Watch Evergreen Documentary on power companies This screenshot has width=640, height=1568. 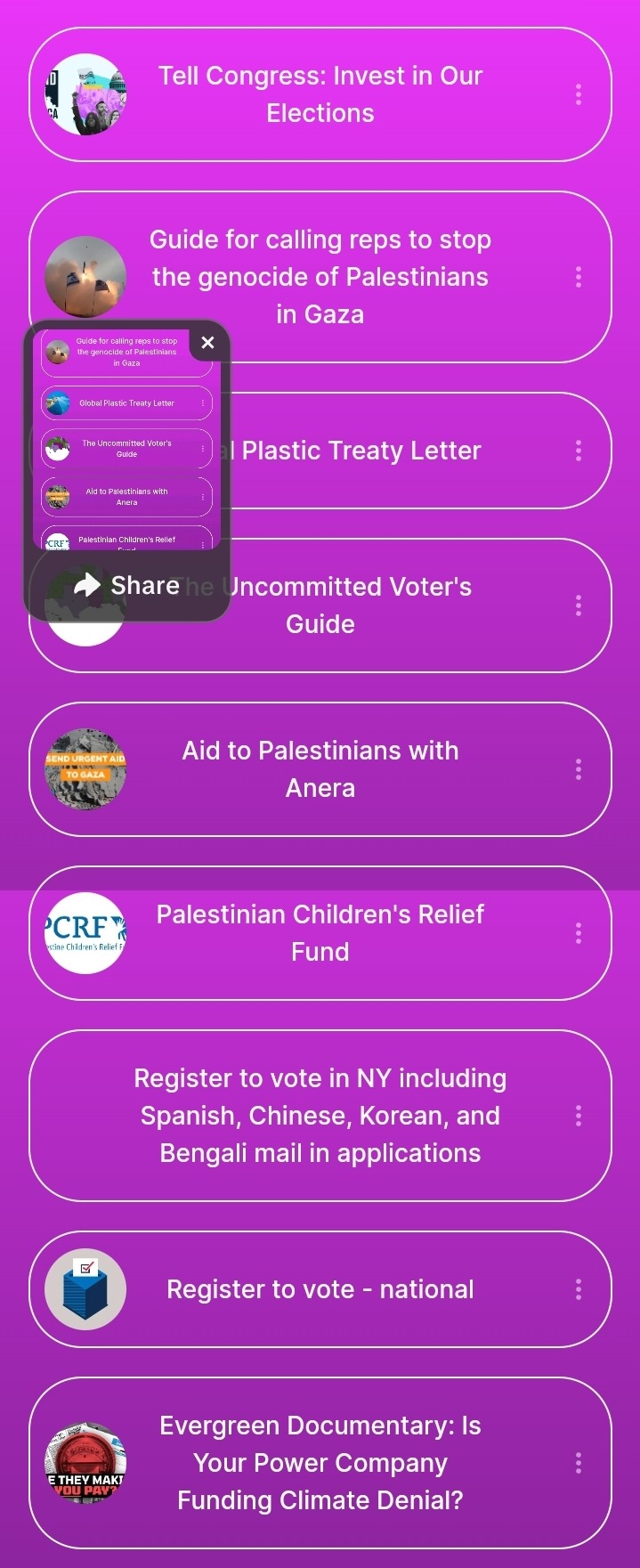tap(320, 1463)
